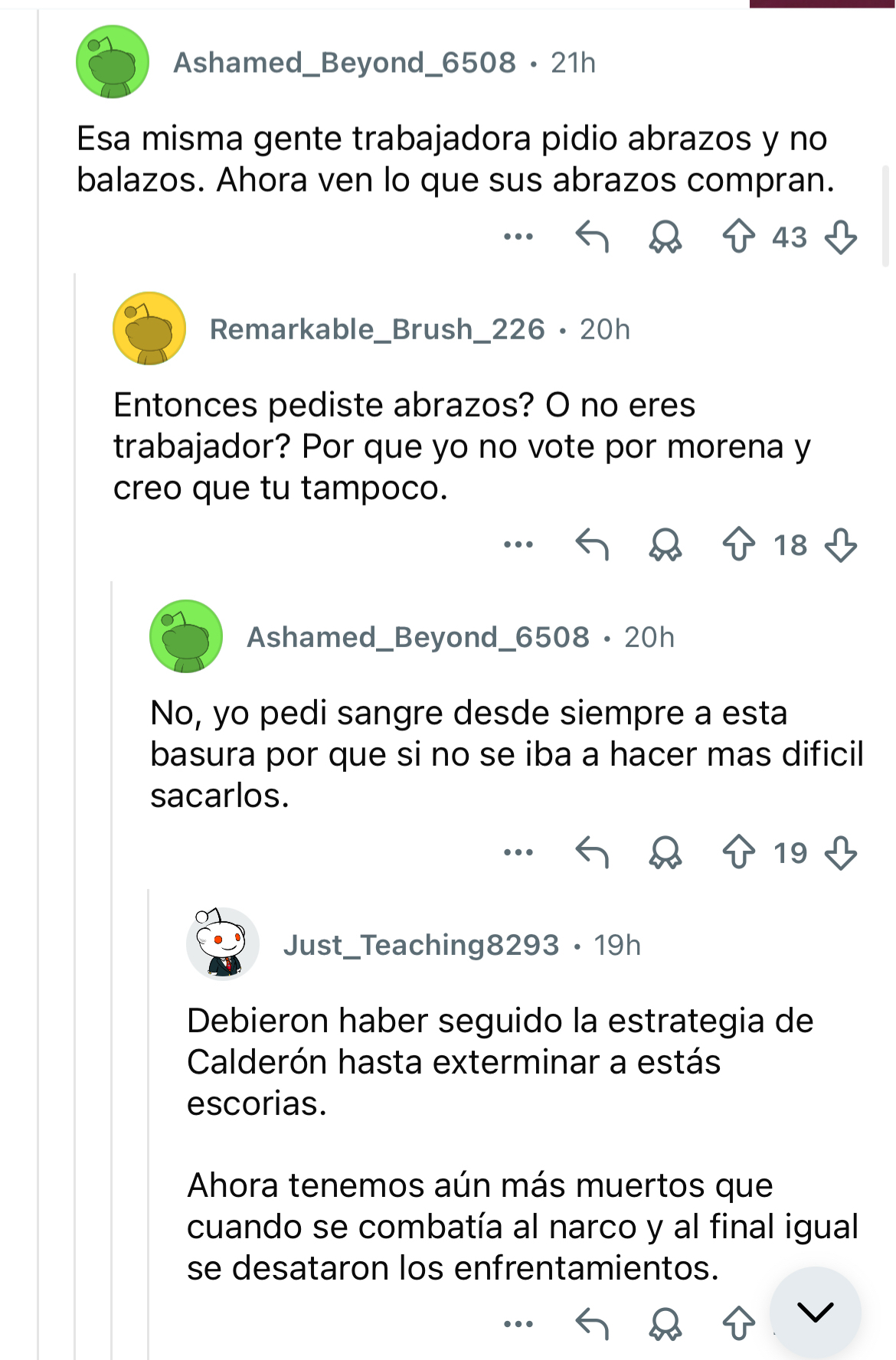
Task: Open overflow menu on Remarkable_Brush_226's comment
Action: pos(518,545)
